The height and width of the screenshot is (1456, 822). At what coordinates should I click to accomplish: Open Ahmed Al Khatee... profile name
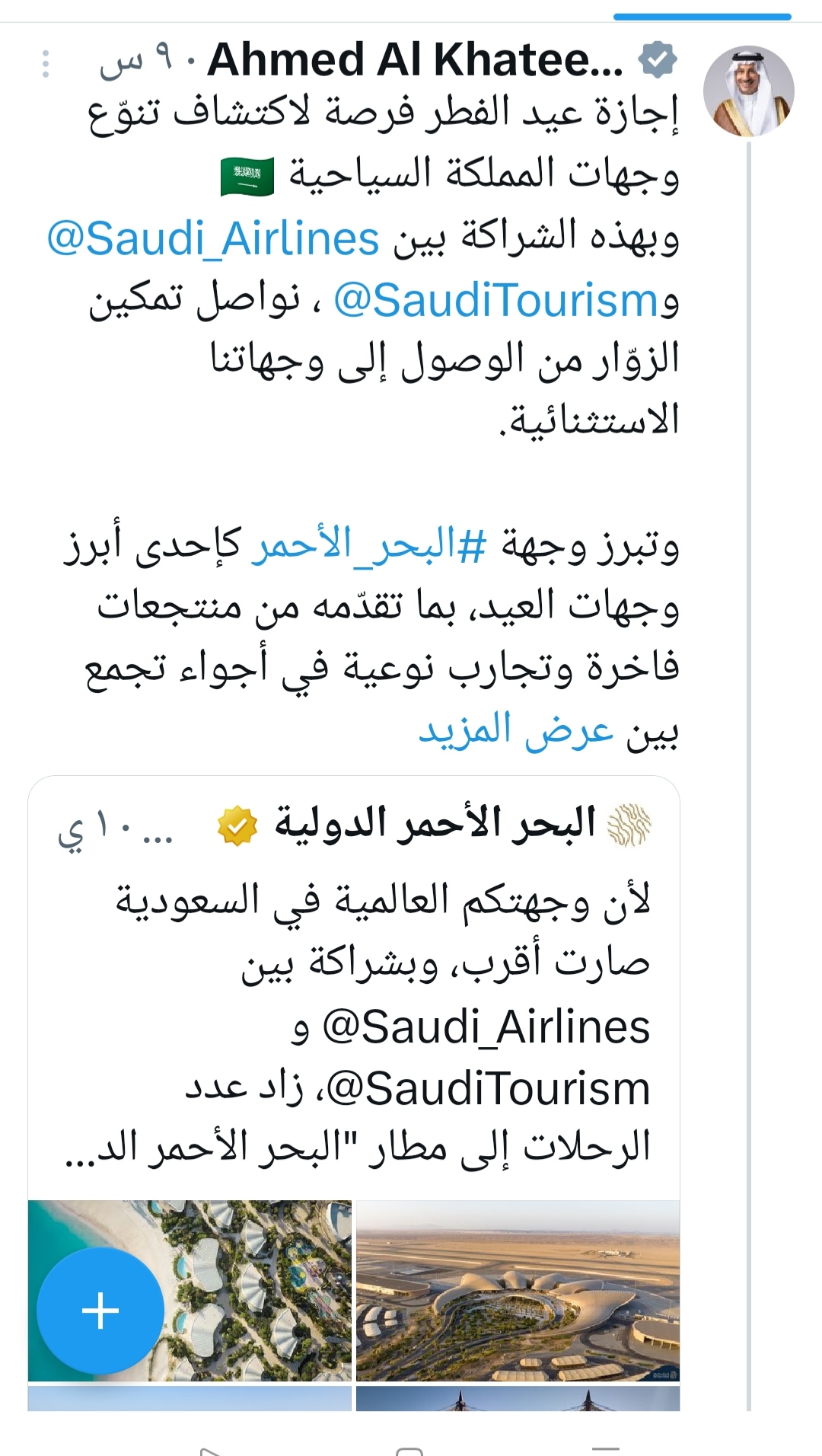pos(415,59)
